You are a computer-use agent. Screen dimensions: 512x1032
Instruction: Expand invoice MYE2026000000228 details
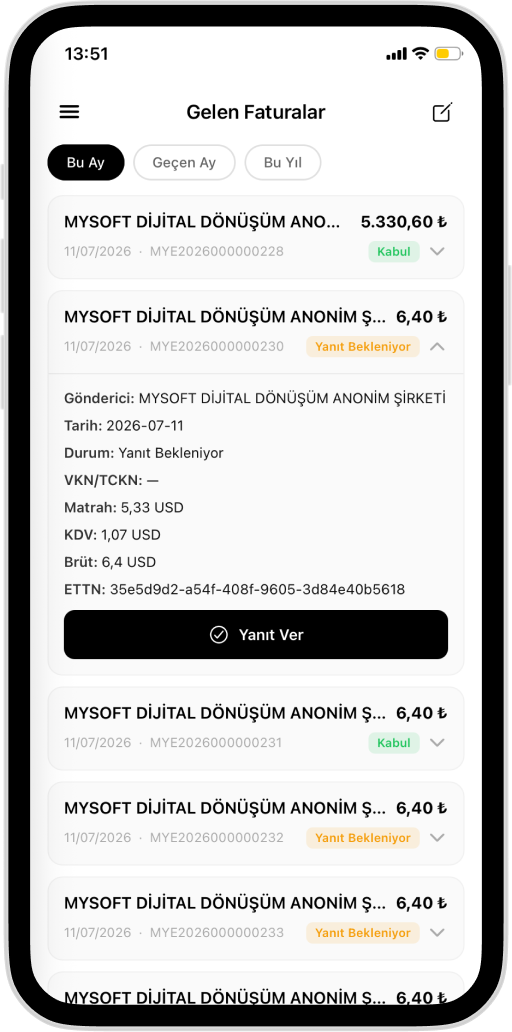tap(437, 251)
